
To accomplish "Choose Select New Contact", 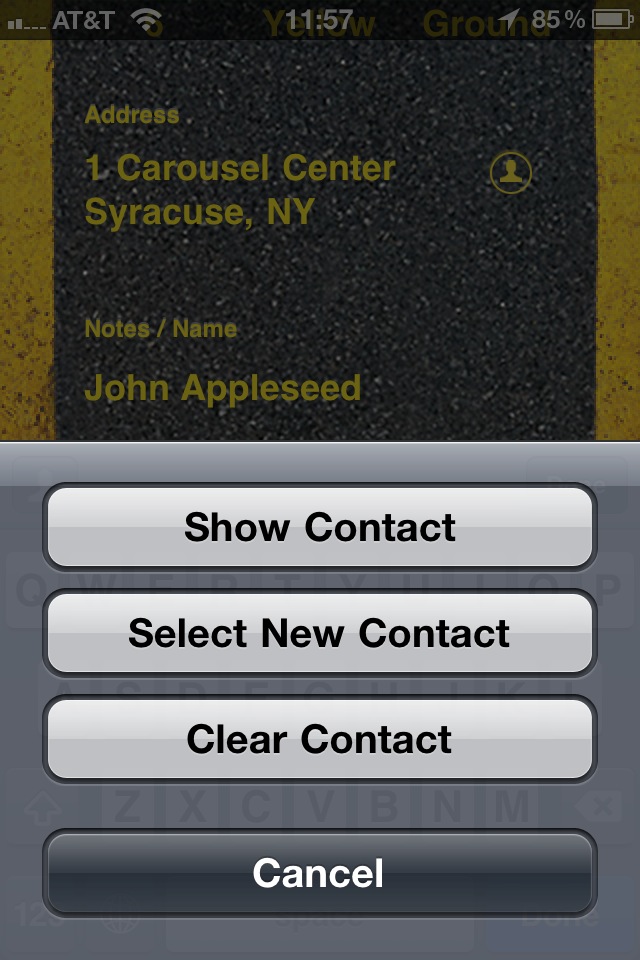I will (x=320, y=633).
